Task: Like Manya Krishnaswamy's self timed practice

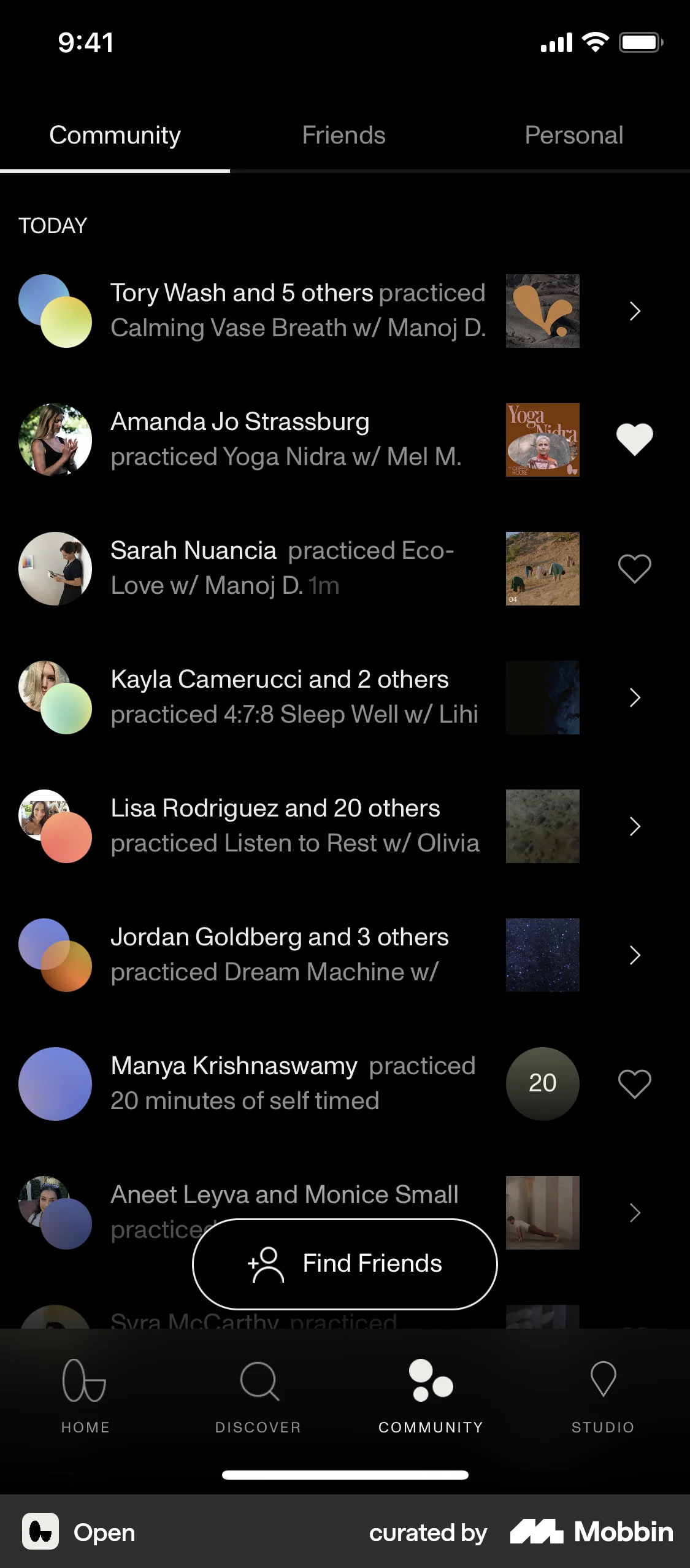Action: 634,1084
